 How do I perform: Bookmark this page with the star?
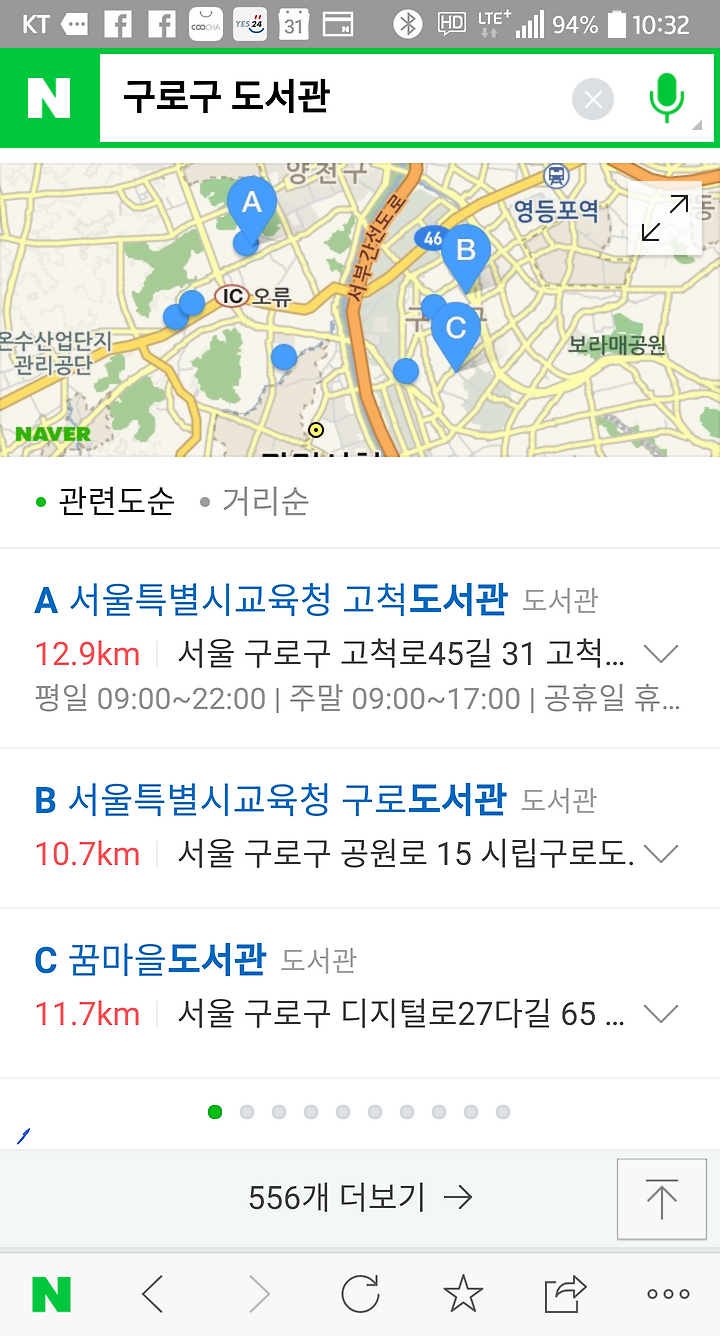tap(463, 1294)
